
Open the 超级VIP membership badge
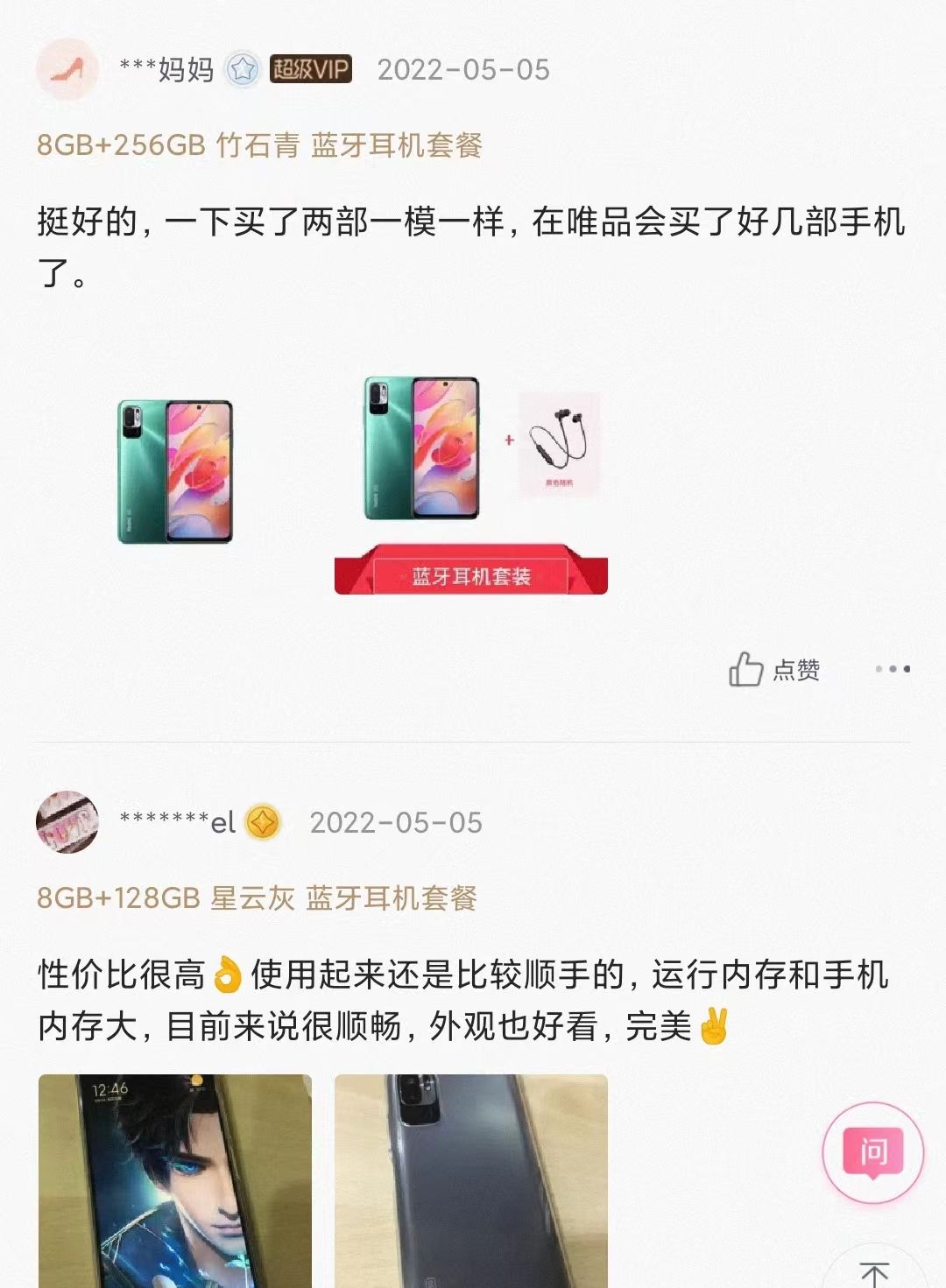(x=311, y=69)
